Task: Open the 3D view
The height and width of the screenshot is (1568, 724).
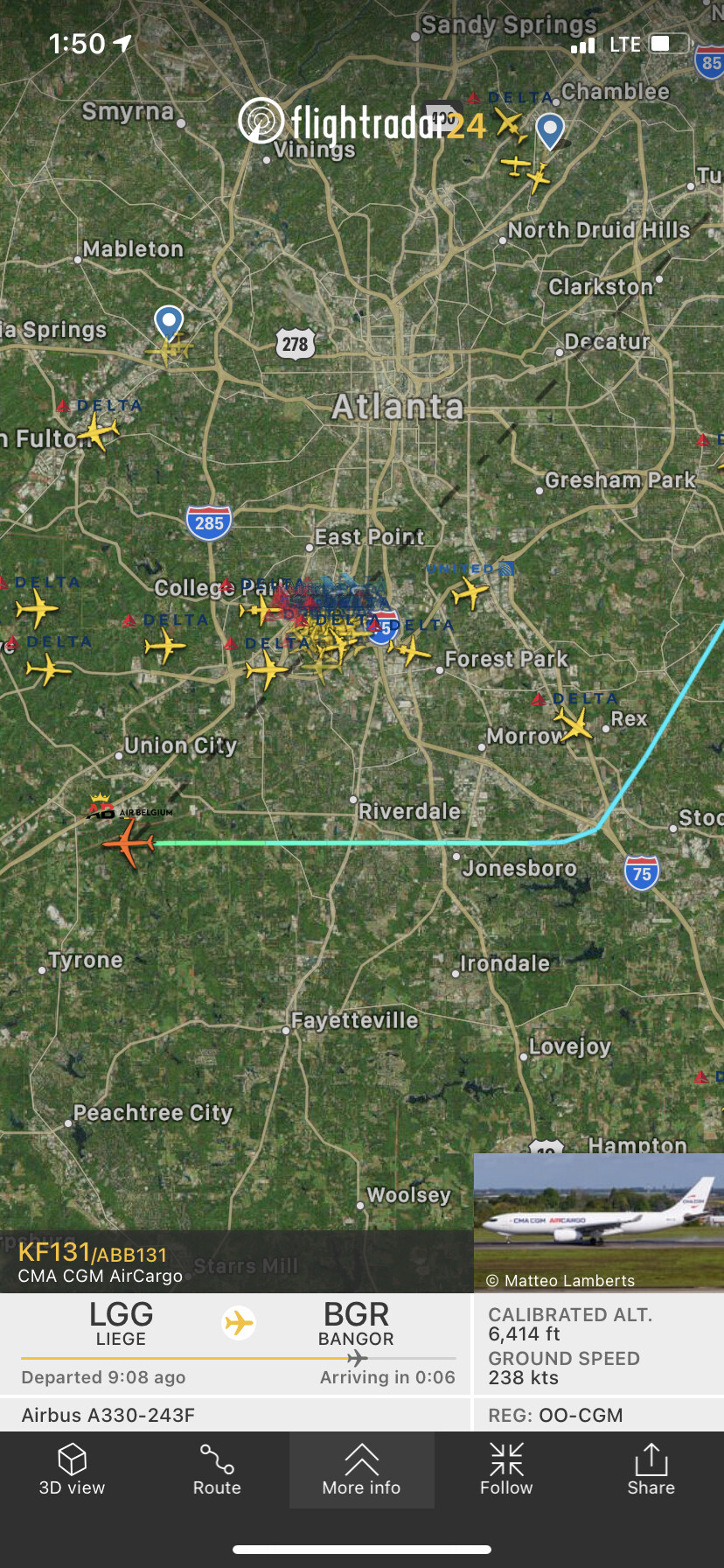Action: click(72, 1470)
